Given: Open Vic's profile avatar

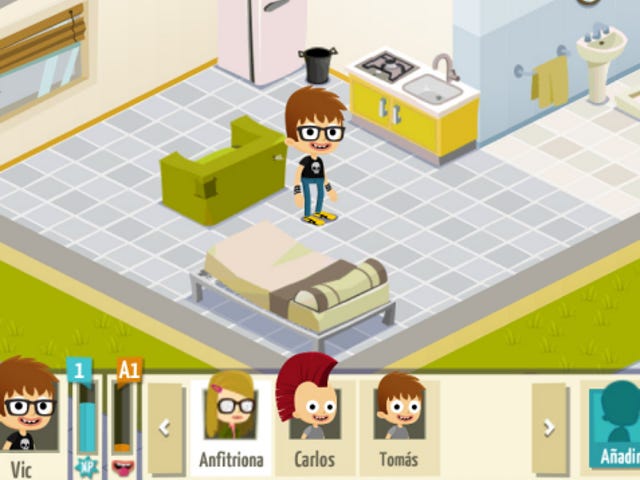Looking at the screenshot, I should tap(27, 410).
